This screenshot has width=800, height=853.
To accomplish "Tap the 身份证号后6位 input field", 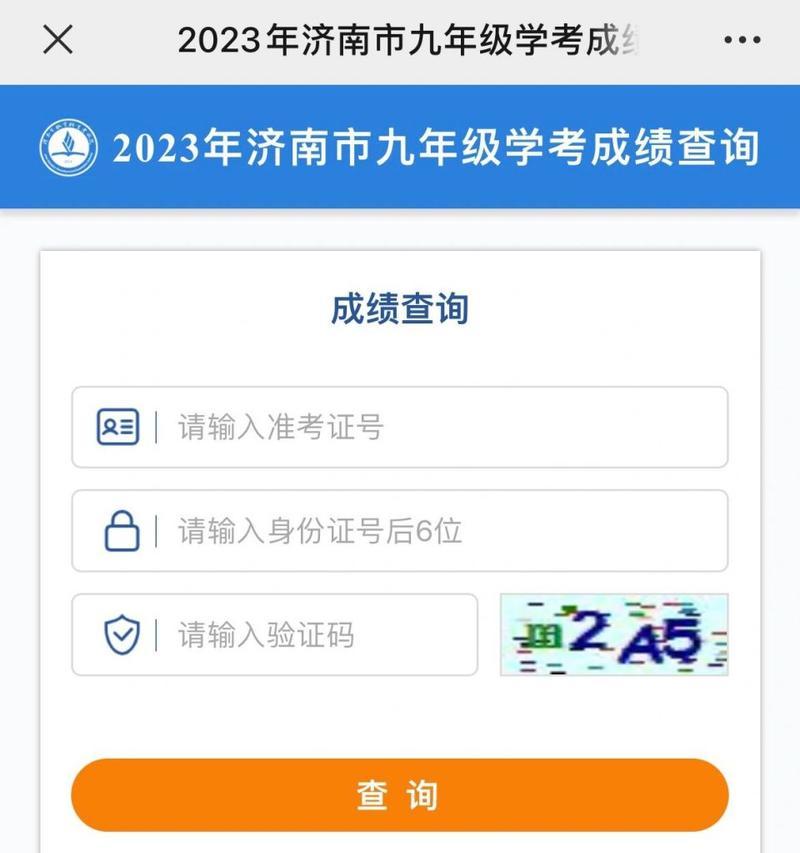I will point(440,531).
